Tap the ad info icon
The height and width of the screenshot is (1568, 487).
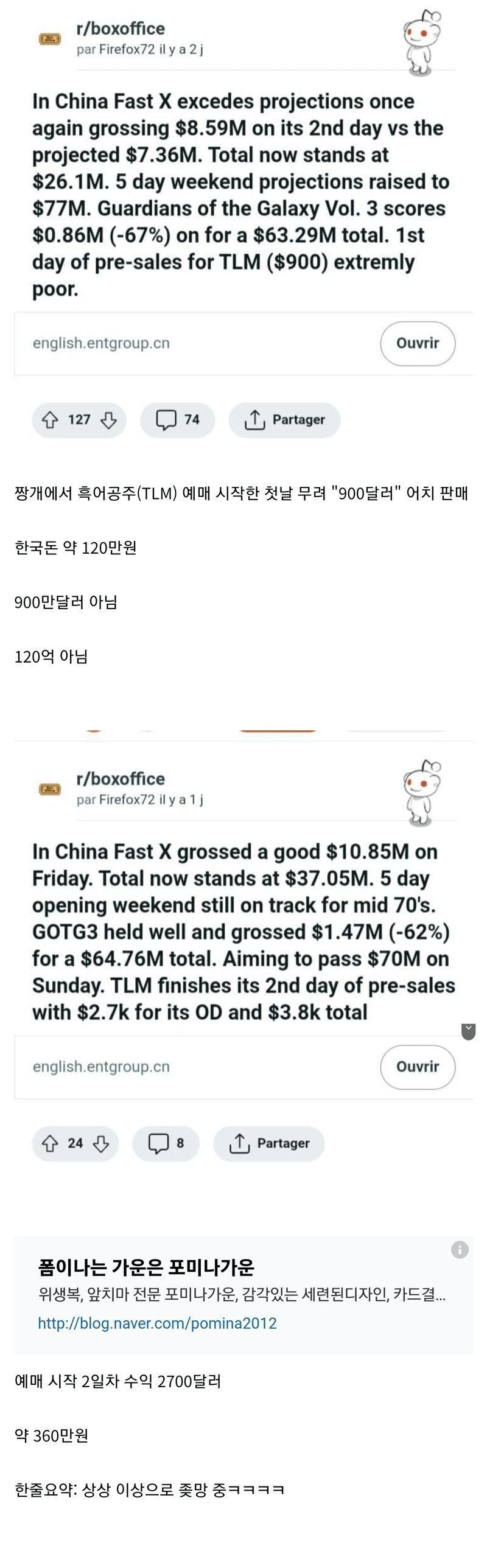pyautogui.click(x=460, y=1250)
